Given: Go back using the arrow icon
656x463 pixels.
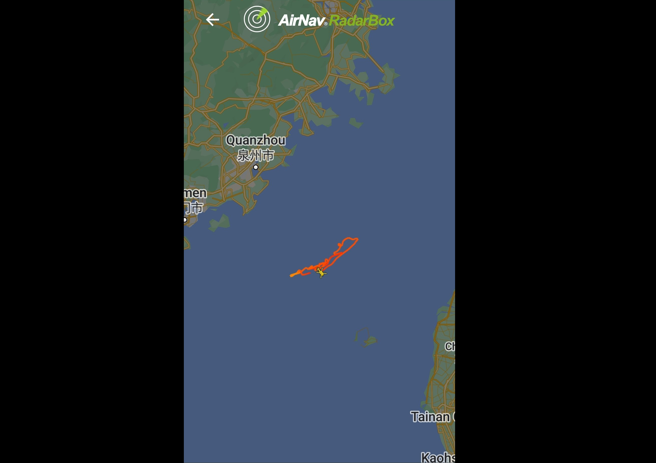Looking at the screenshot, I should point(213,19).
